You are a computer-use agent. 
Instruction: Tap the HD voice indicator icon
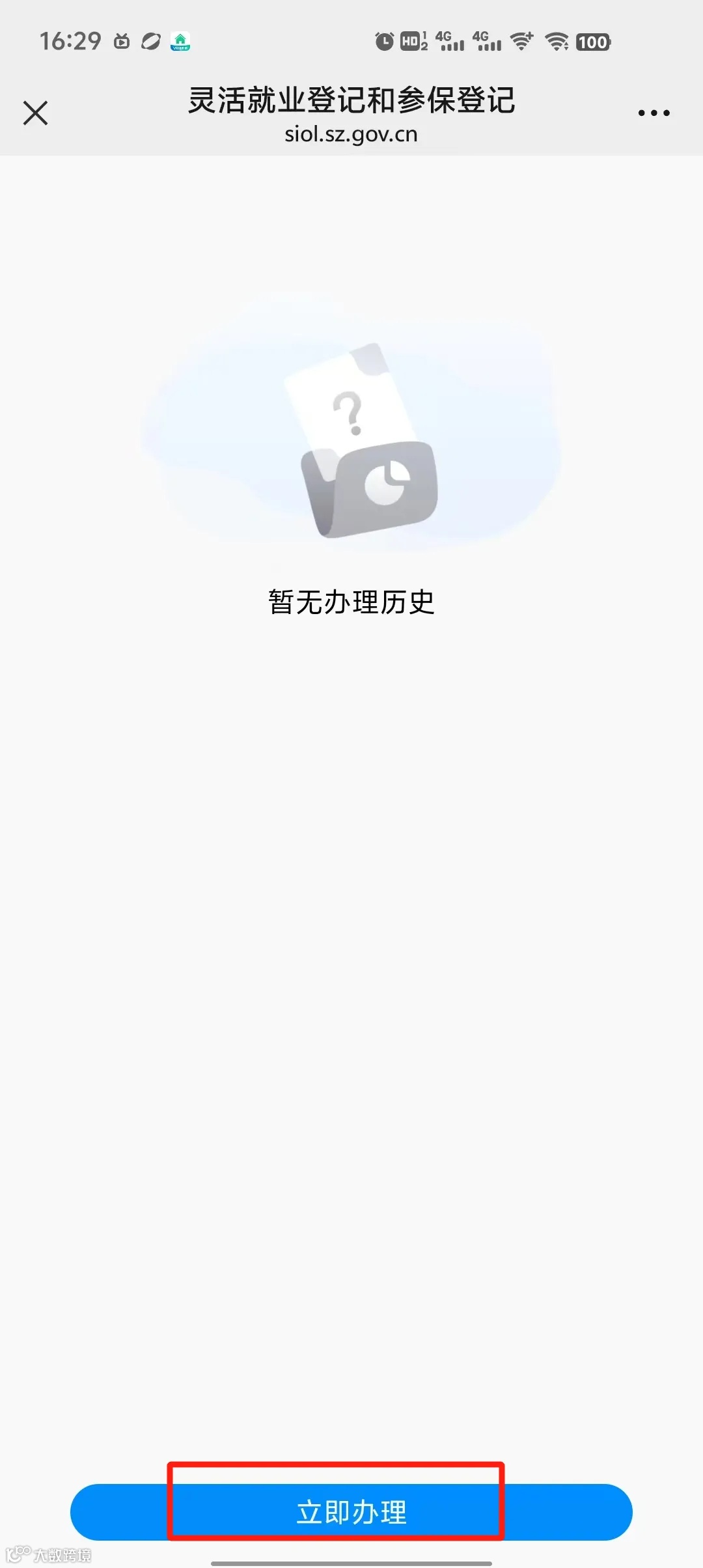click(412, 41)
